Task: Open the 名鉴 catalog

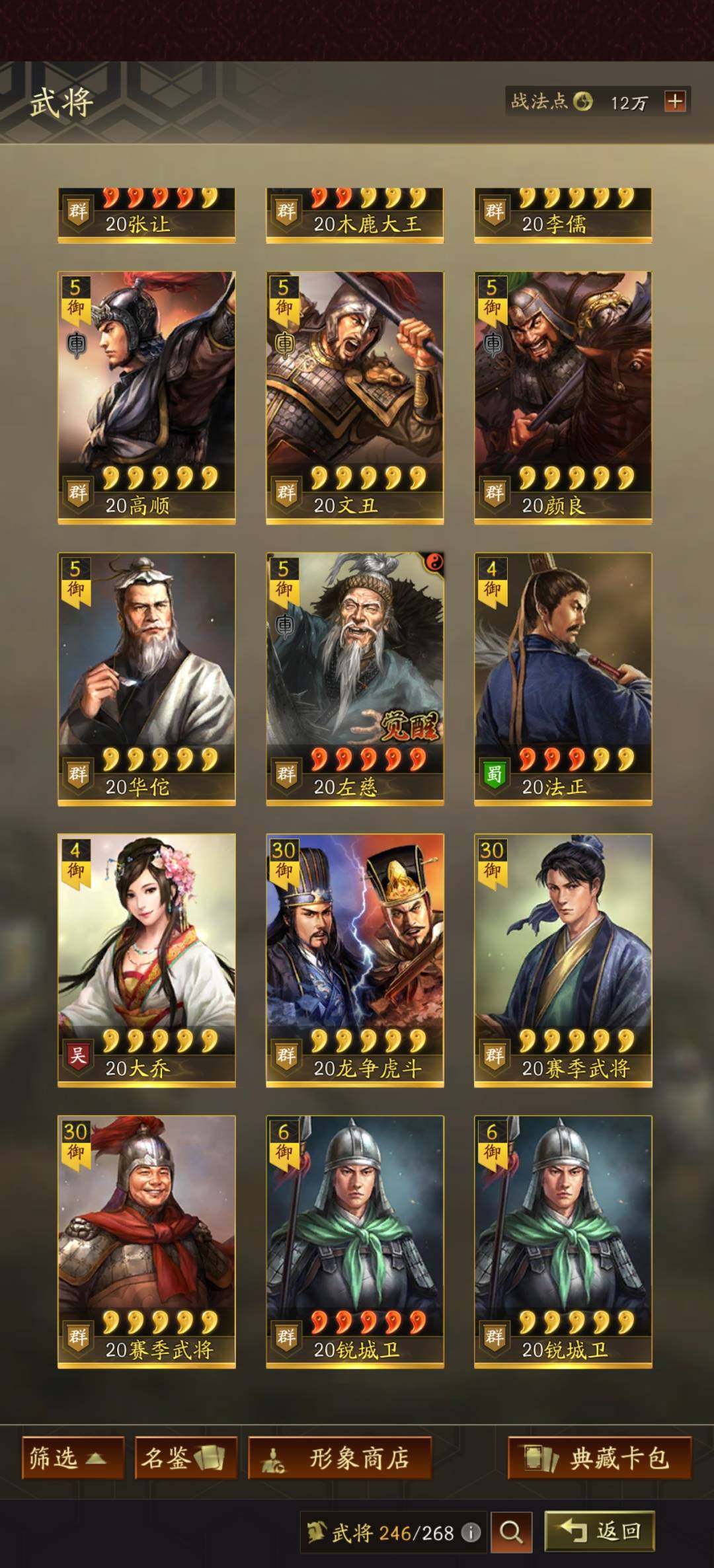Action: (x=186, y=1457)
